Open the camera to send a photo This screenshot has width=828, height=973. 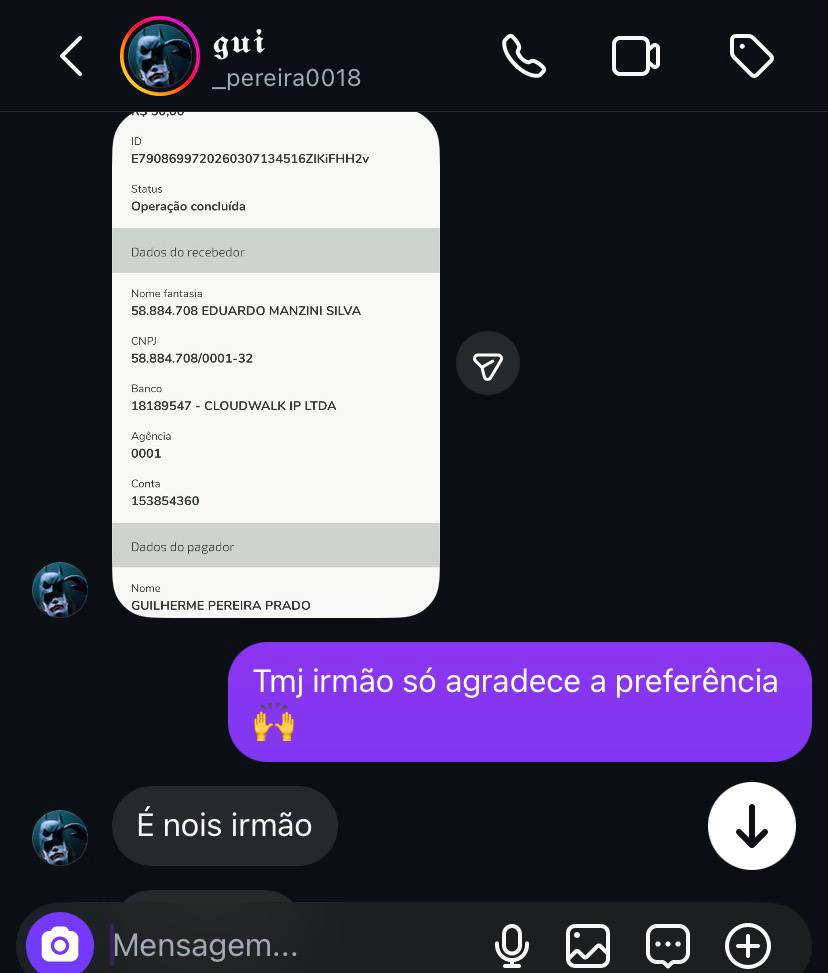59,943
